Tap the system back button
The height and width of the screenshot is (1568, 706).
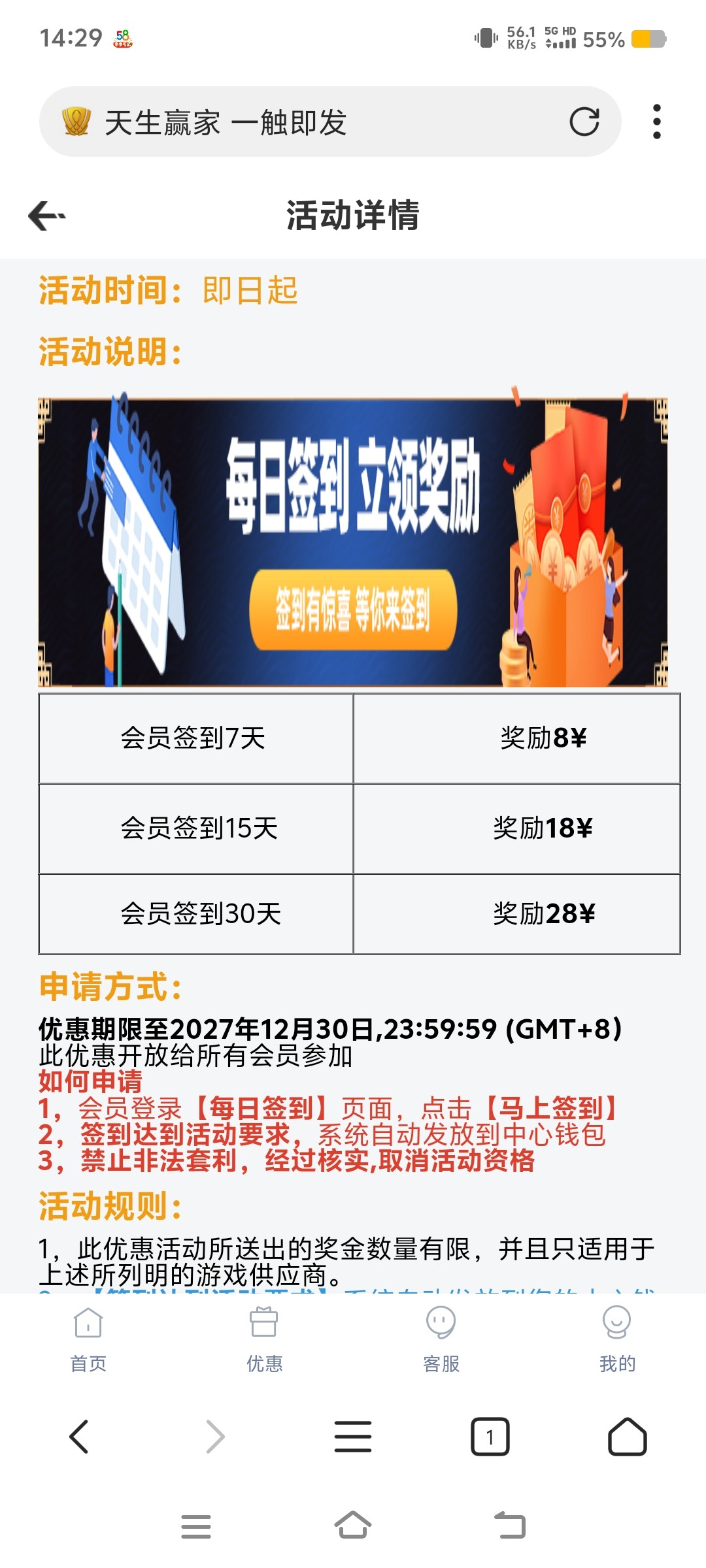tap(510, 1526)
